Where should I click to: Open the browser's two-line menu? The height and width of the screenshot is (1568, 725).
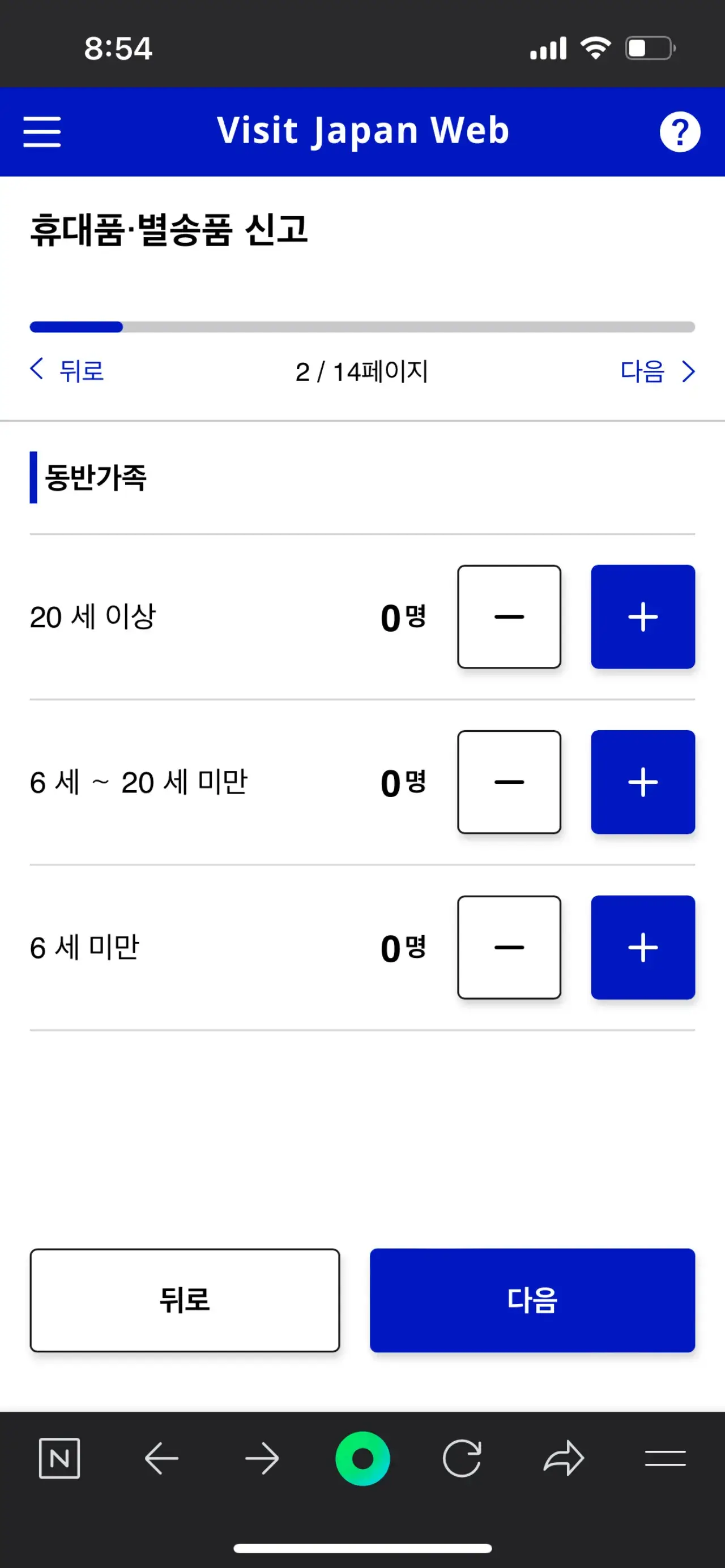[x=666, y=1458]
